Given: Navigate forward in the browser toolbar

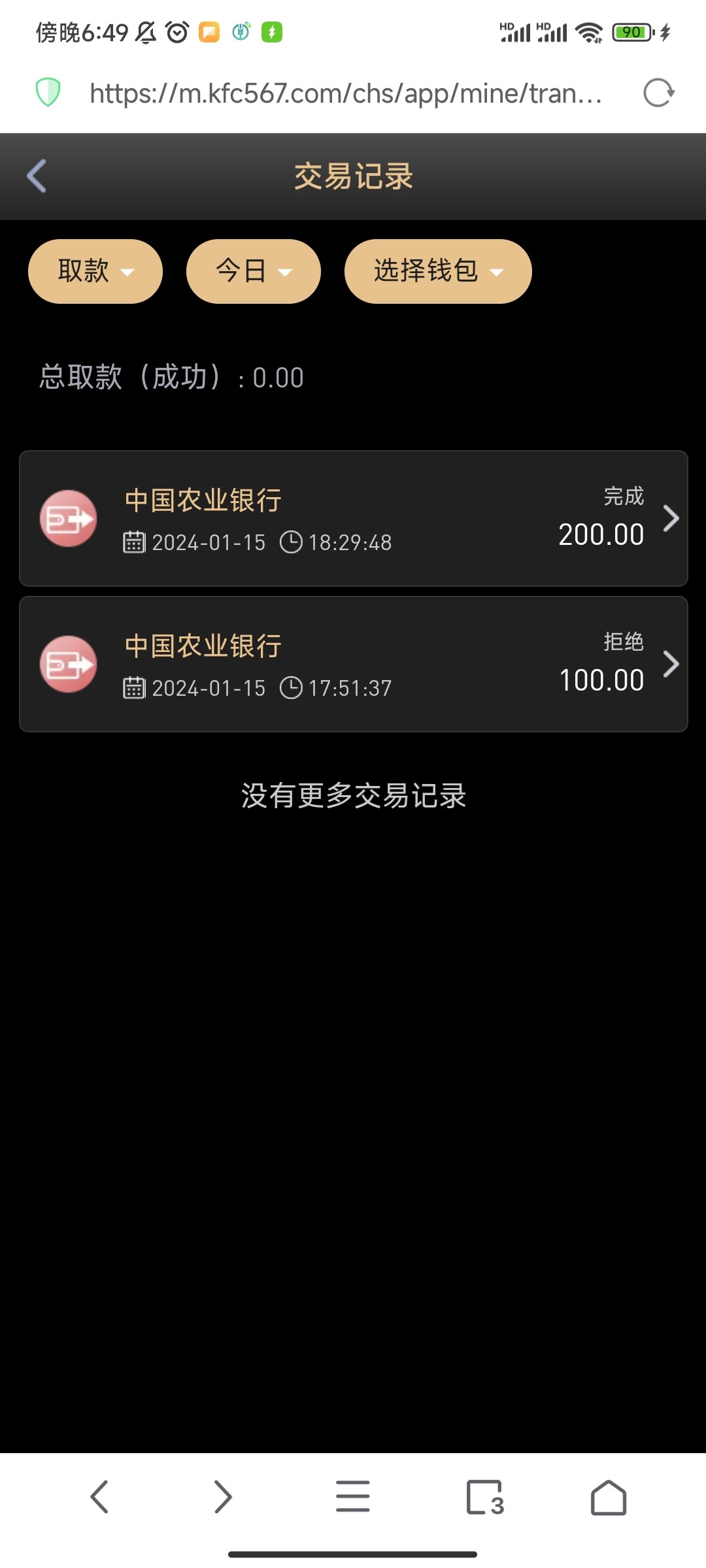Looking at the screenshot, I should pyautogui.click(x=223, y=1497).
